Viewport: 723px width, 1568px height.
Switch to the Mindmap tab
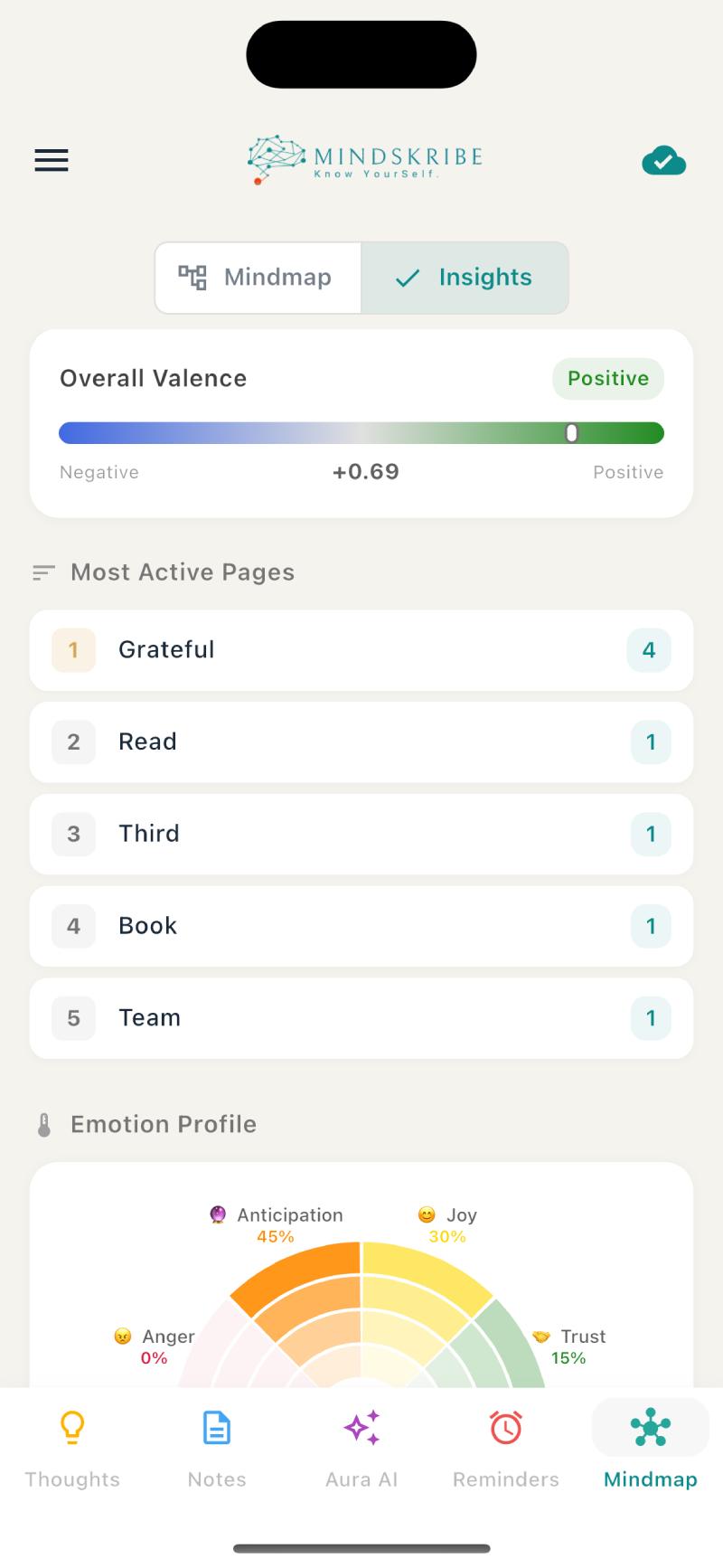click(258, 278)
